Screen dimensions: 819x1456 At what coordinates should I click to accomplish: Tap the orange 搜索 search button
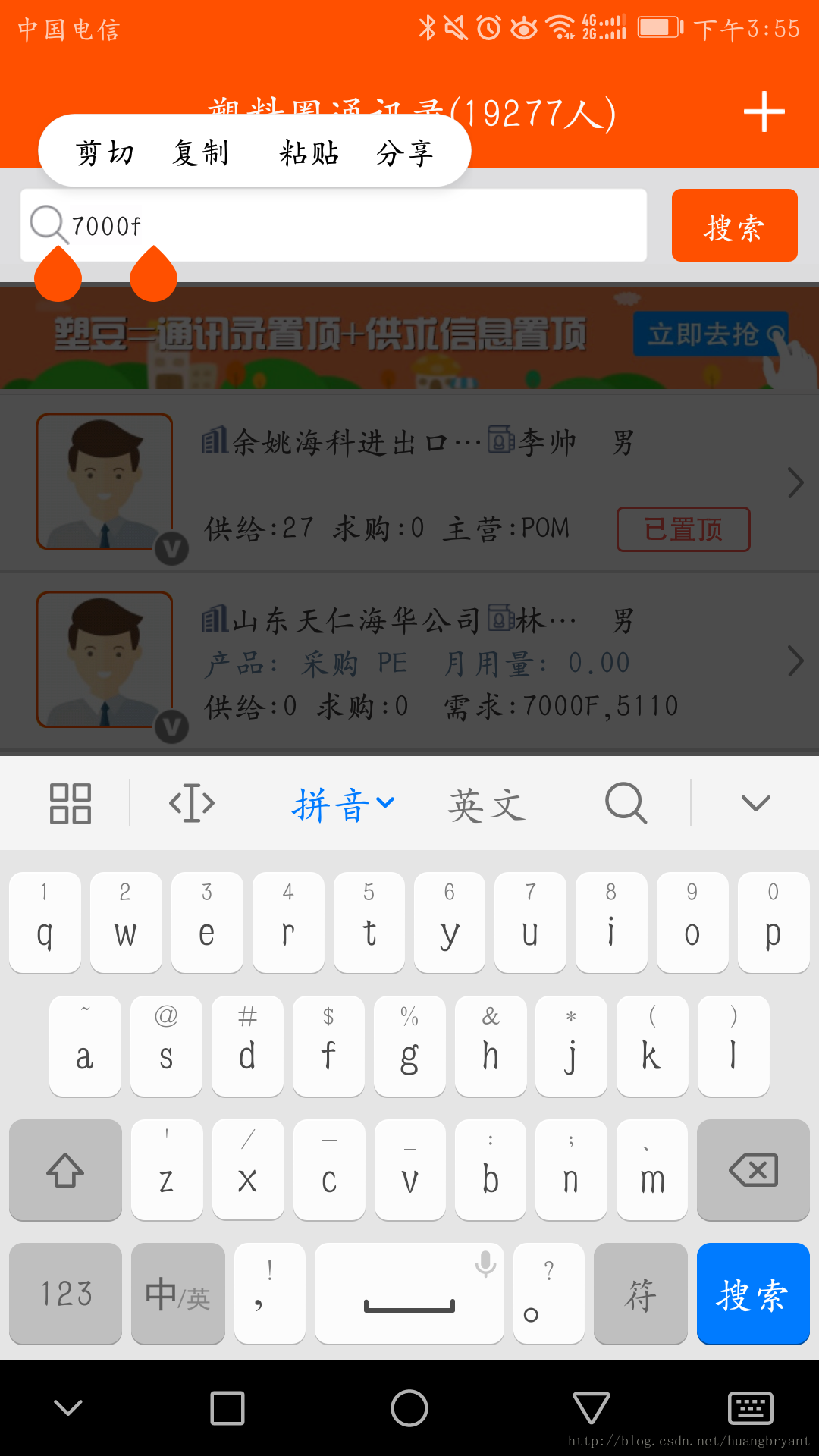point(734,225)
